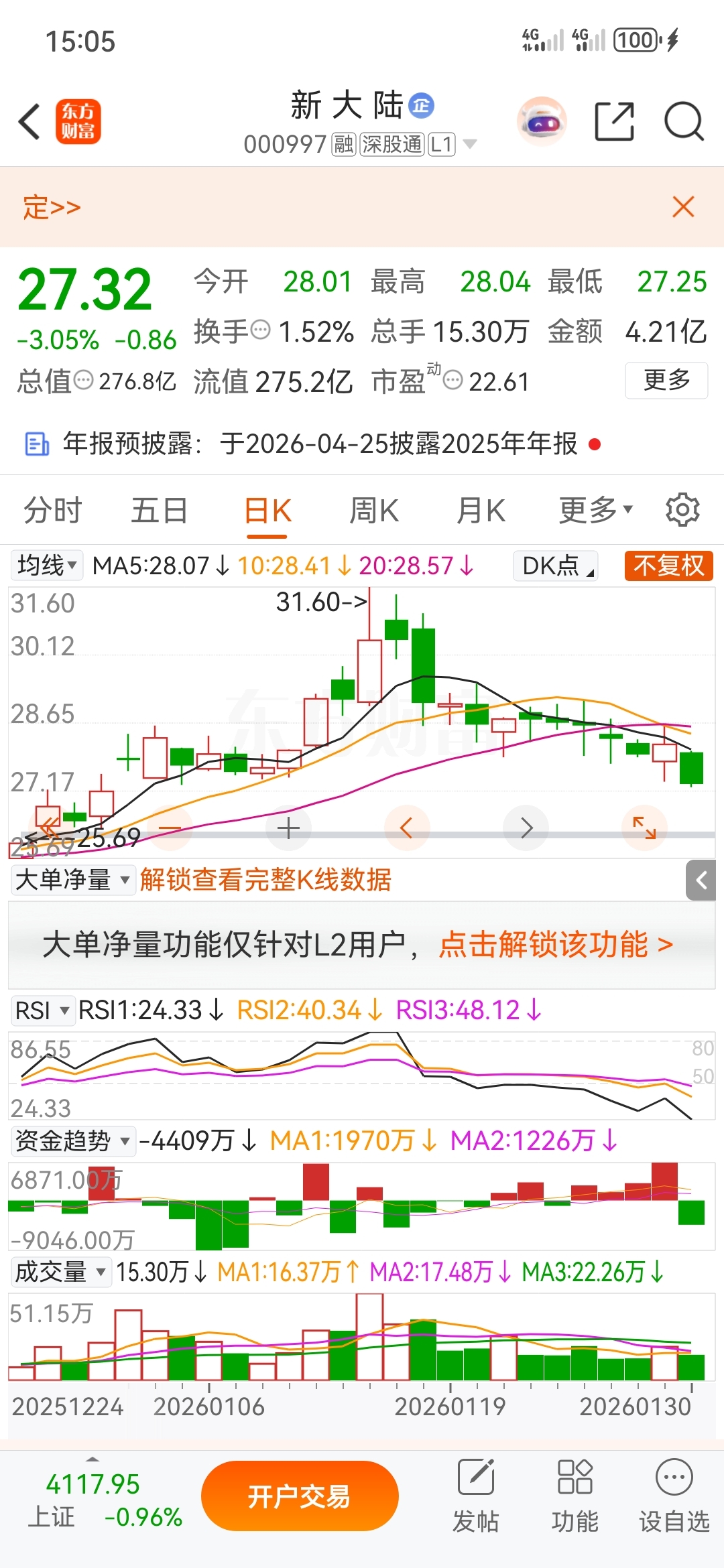
Task: Tap 点击解锁该功能 link
Action: point(556,945)
